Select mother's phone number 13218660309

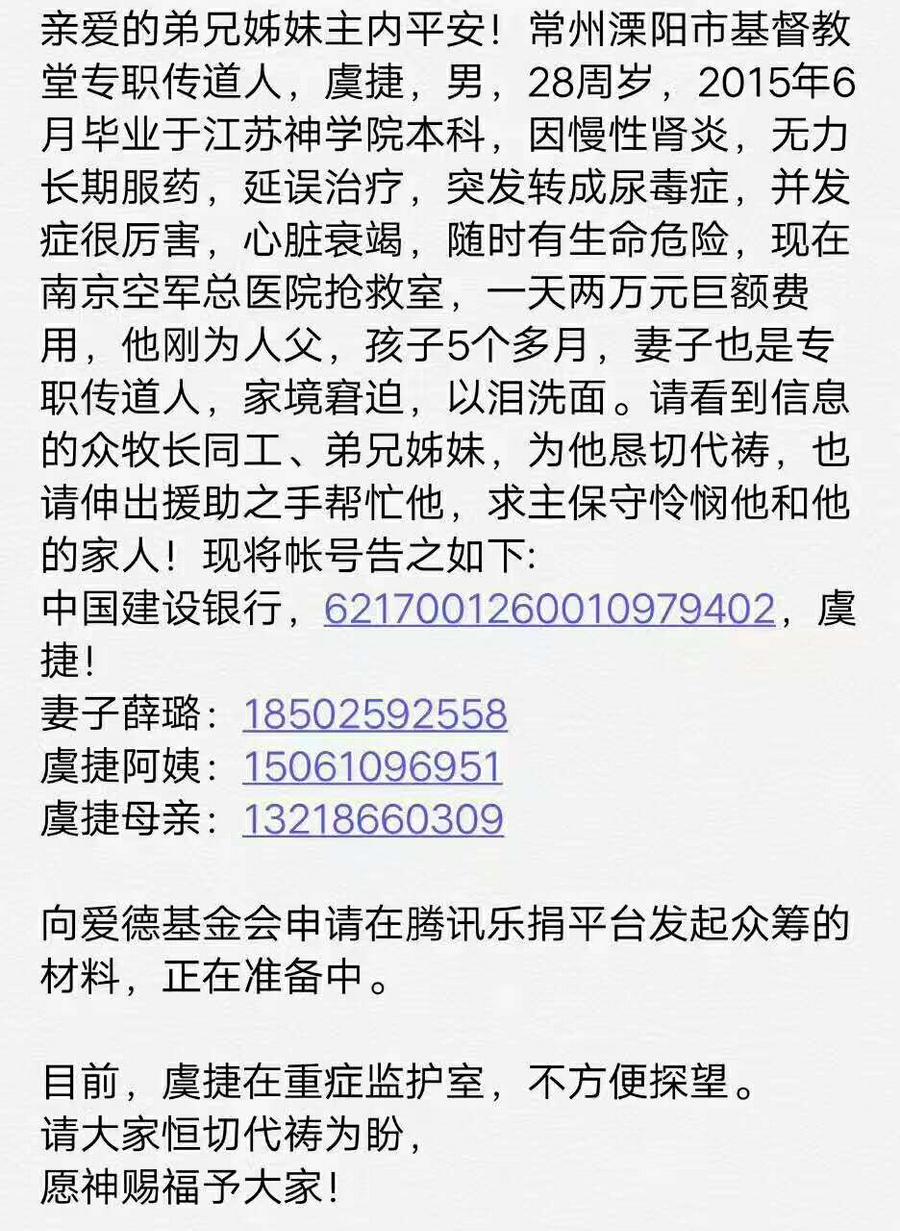373,819
